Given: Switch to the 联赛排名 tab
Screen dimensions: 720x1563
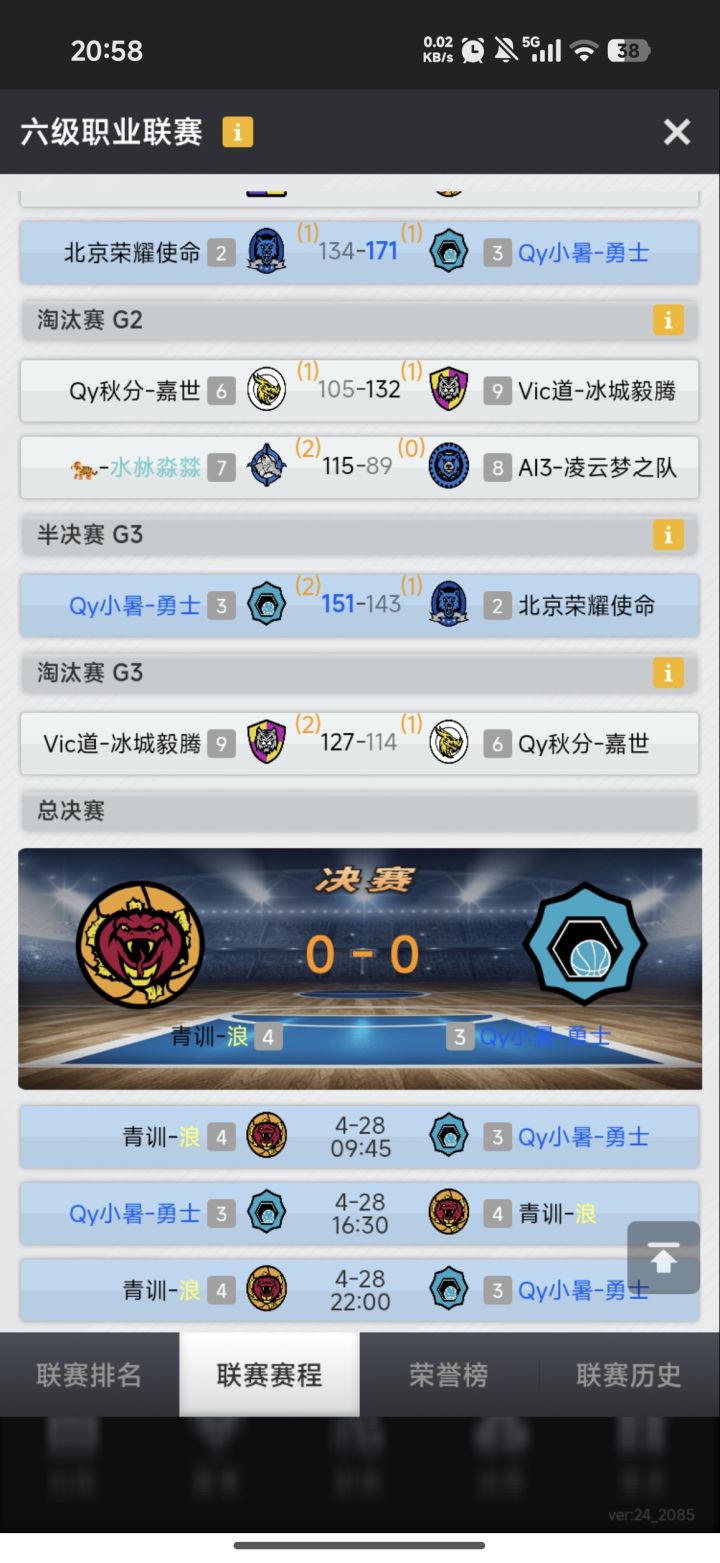Looking at the screenshot, I should [88, 1374].
